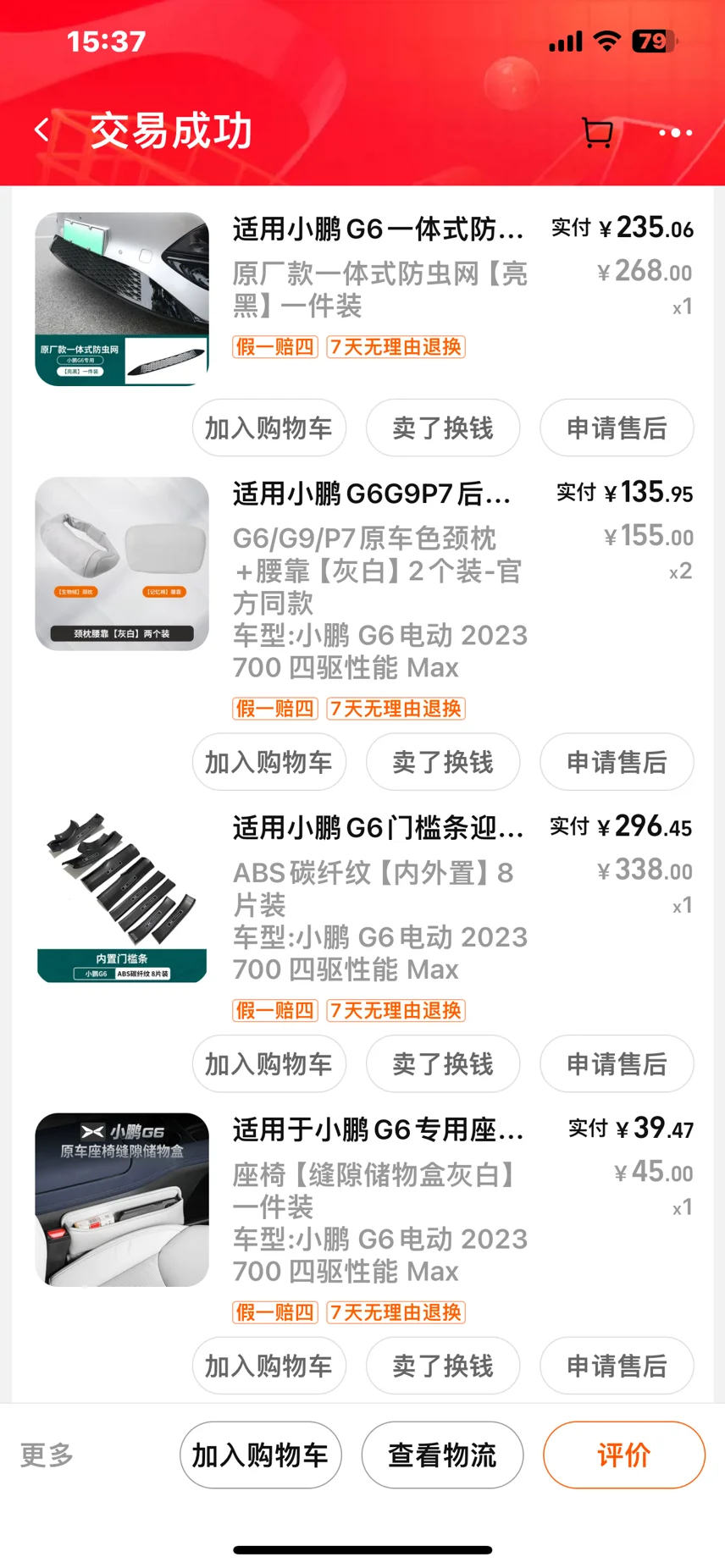The height and width of the screenshot is (1568, 725).
Task: Add the 防虫网 item to the cart
Action: point(268,428)
